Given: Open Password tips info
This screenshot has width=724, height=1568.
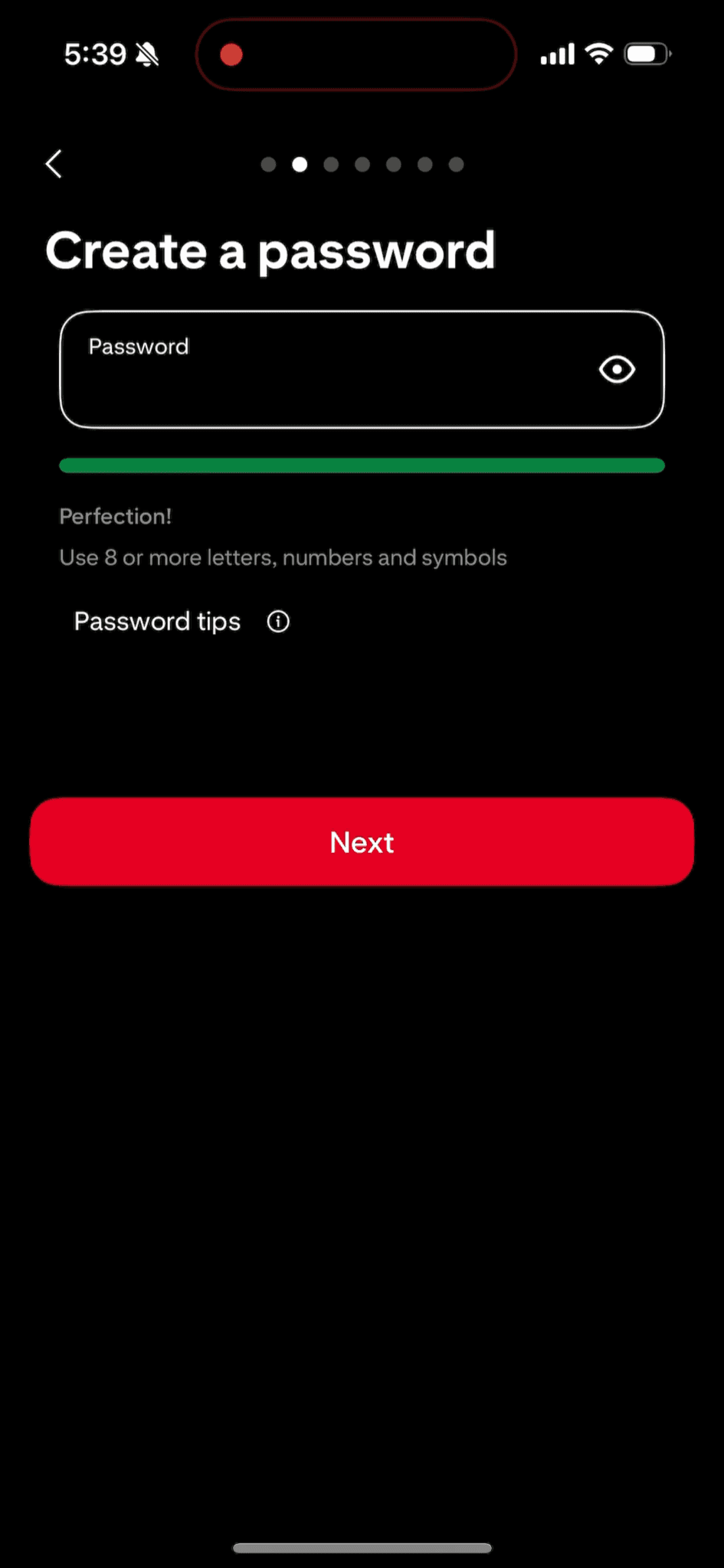Looking at the screenshot, I should (278, 622).
